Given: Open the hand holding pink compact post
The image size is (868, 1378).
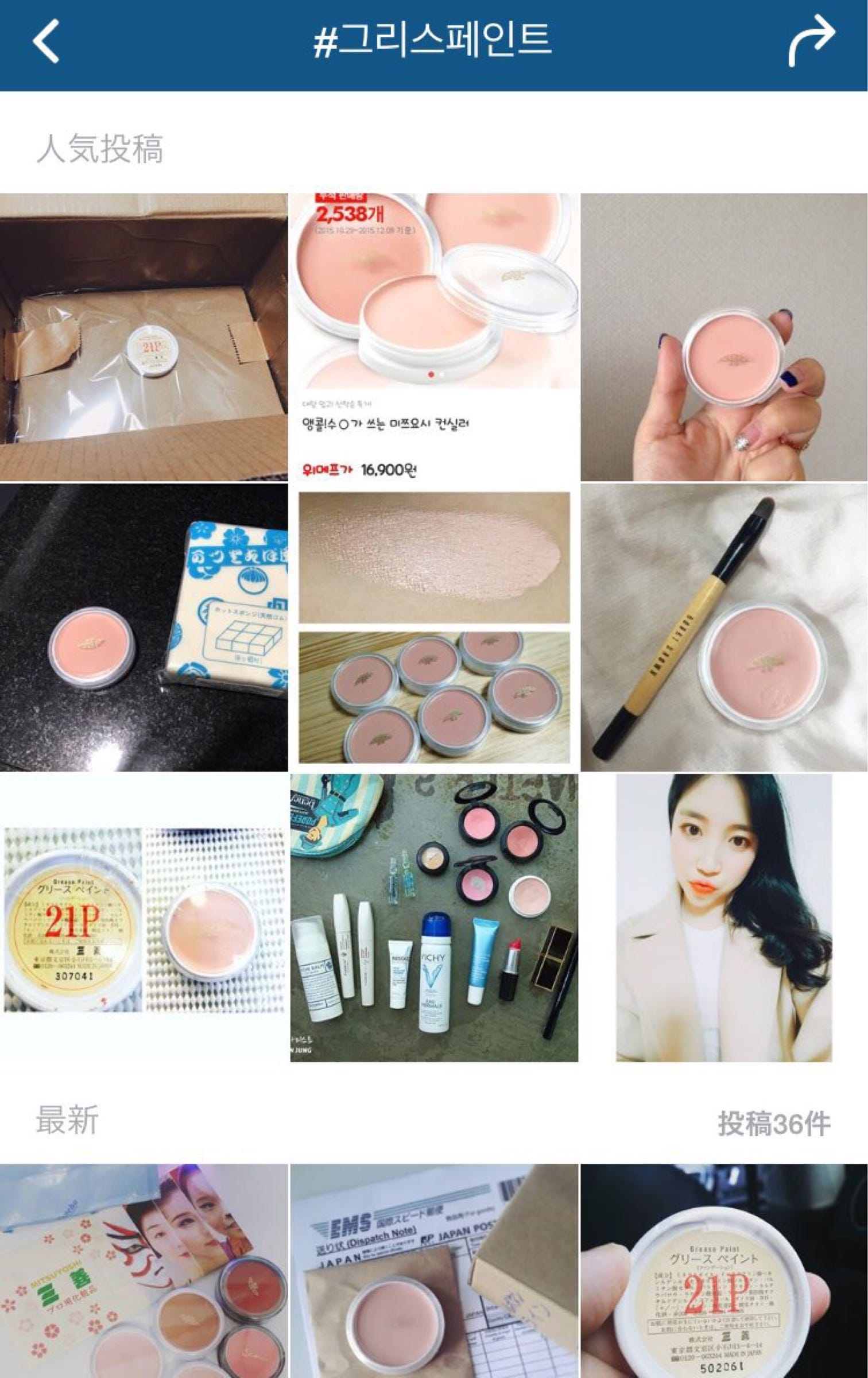Looking at the screenshot, I should 723,337.
